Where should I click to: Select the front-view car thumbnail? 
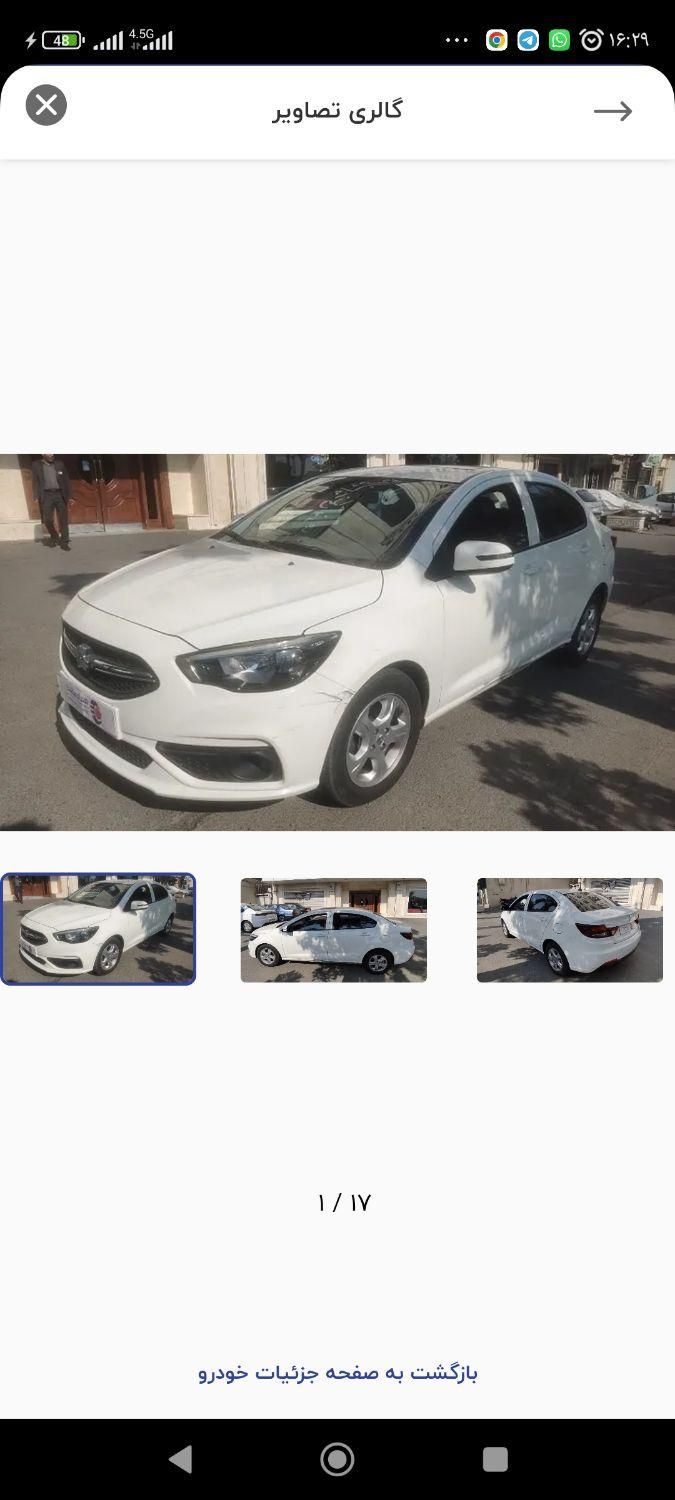click(x=98, y=929)
